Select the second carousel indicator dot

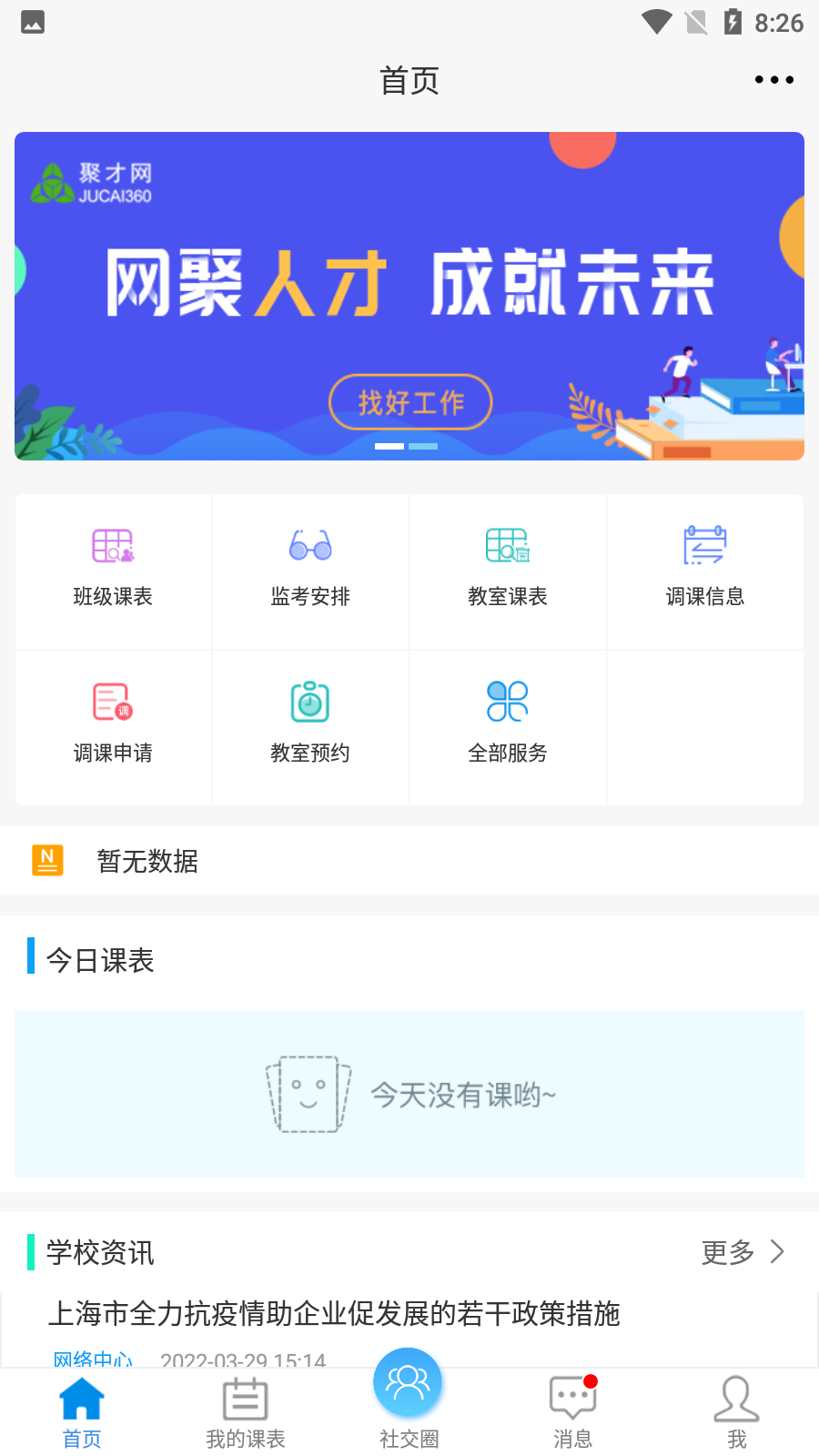click(x=424, y=447)
